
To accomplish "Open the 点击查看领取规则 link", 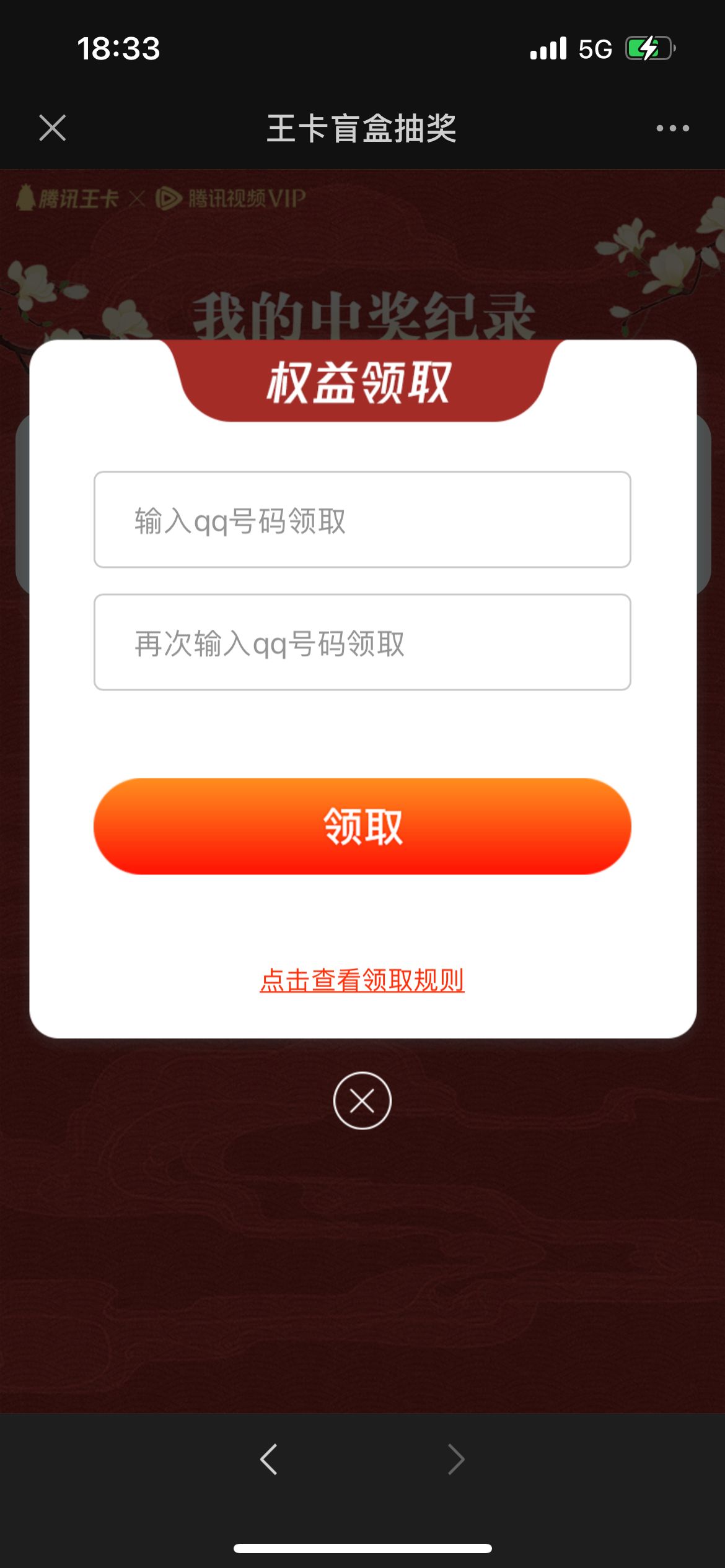I will [362, 980].
